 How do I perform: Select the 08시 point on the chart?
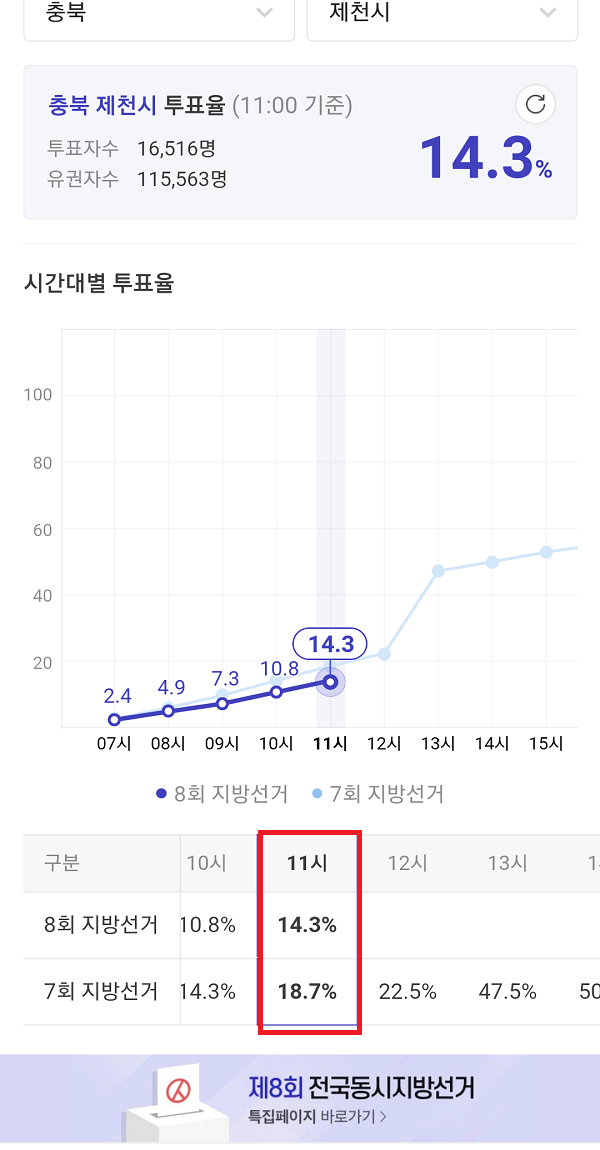tap(168, 711)
